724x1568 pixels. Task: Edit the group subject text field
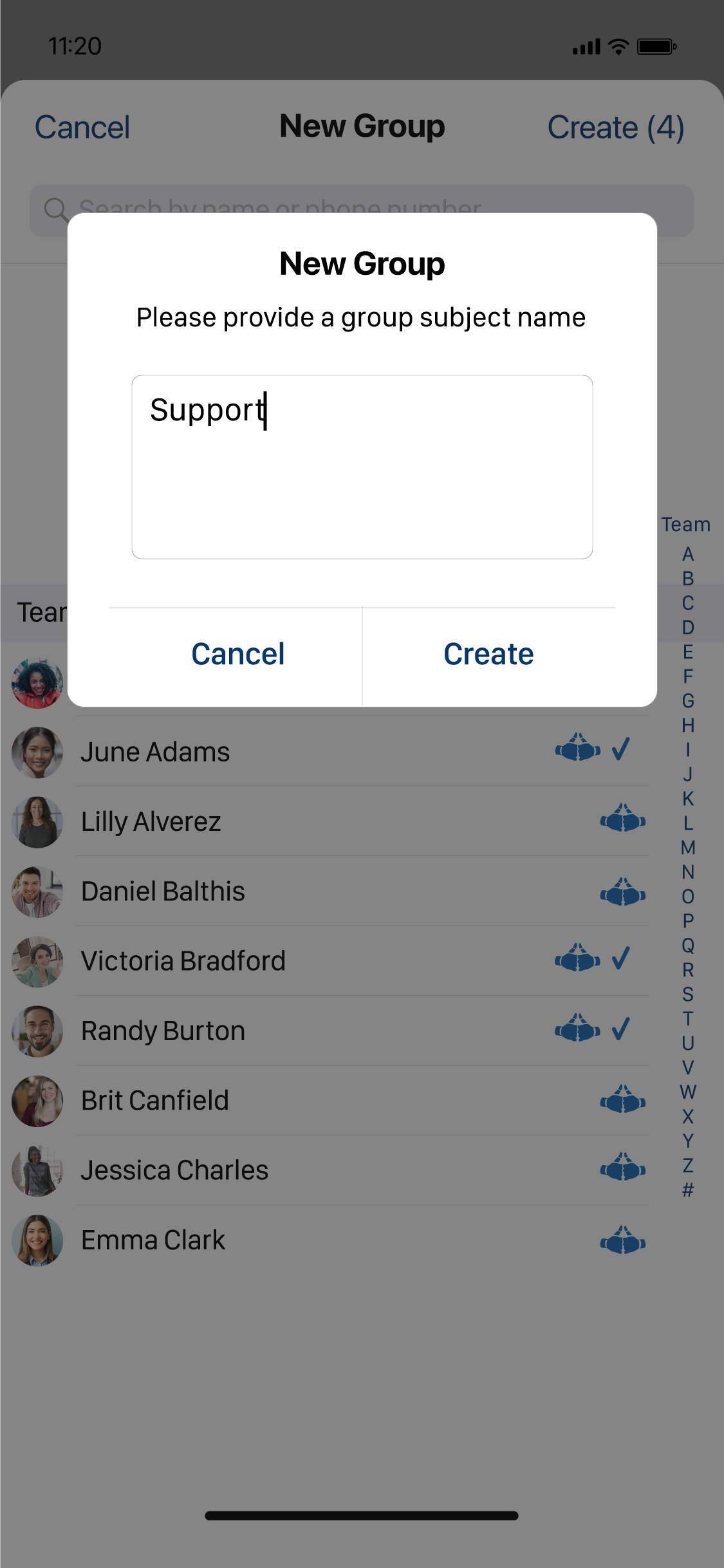coord(362,467)
